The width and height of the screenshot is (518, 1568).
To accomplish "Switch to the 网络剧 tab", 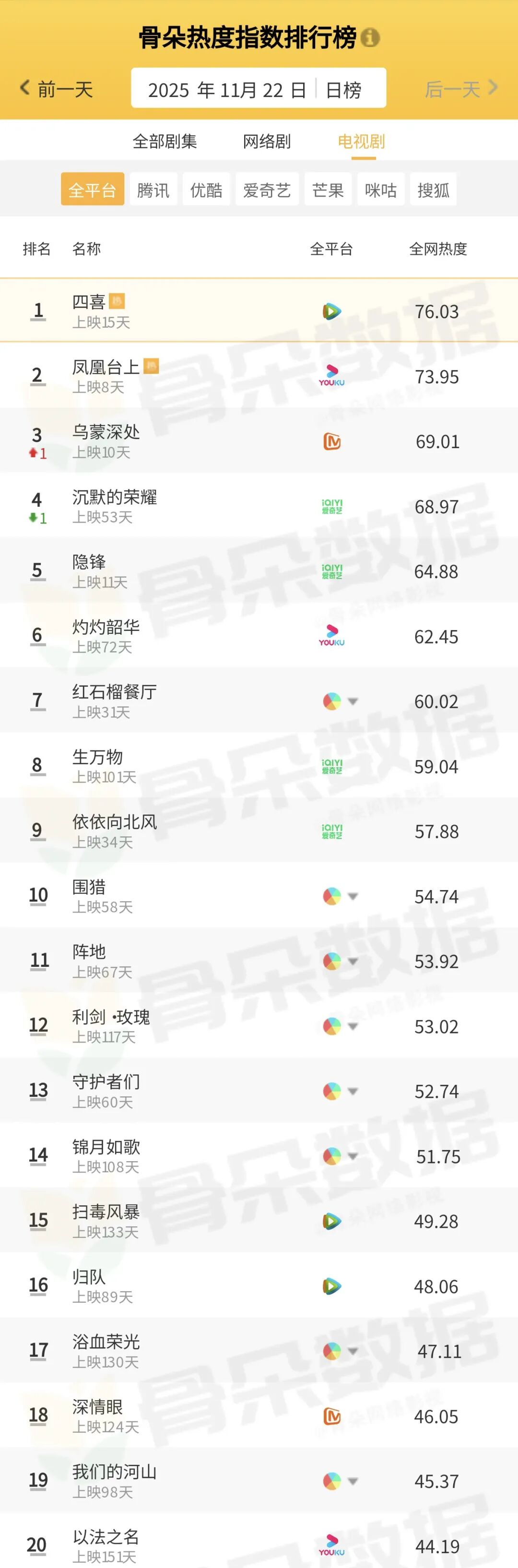I will pyautogui.click(x=267, y=142).
